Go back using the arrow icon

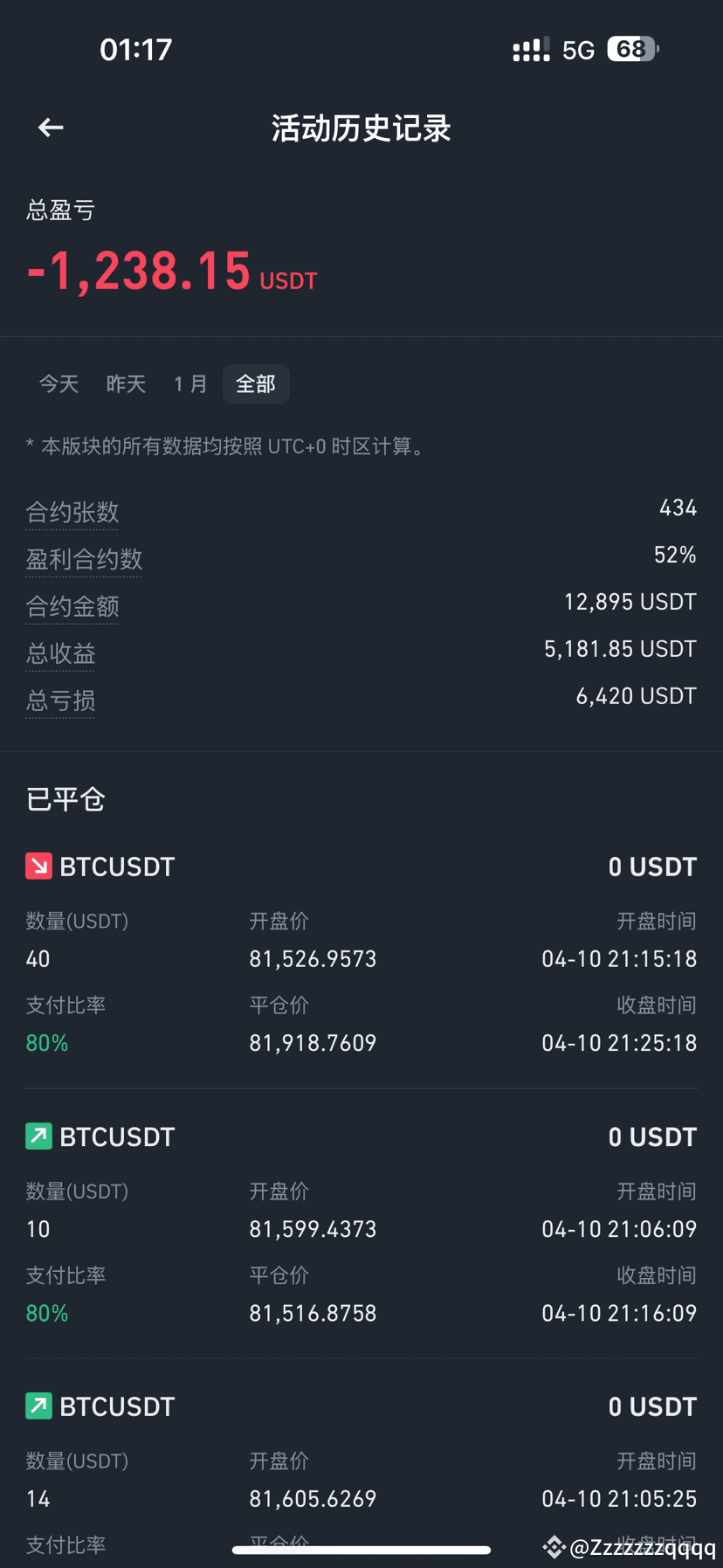[51, 128]
